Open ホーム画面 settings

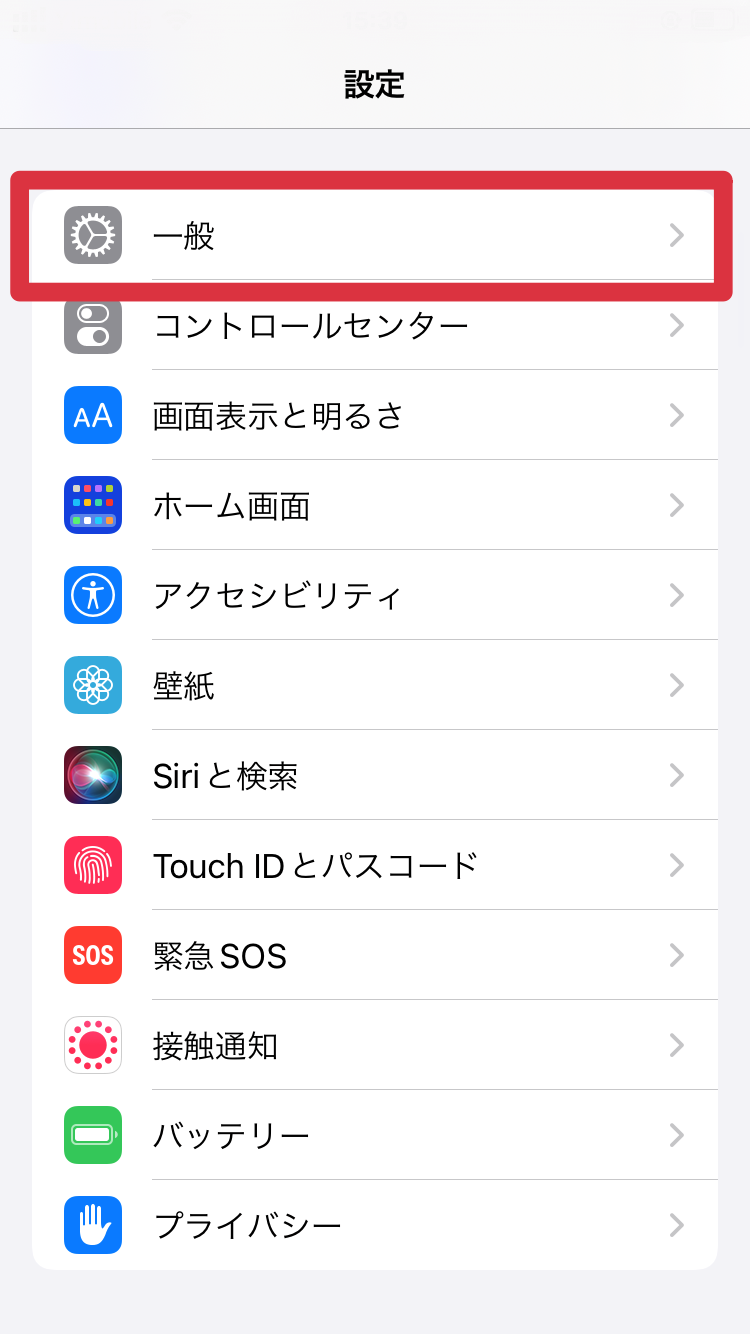coord(374,506)
